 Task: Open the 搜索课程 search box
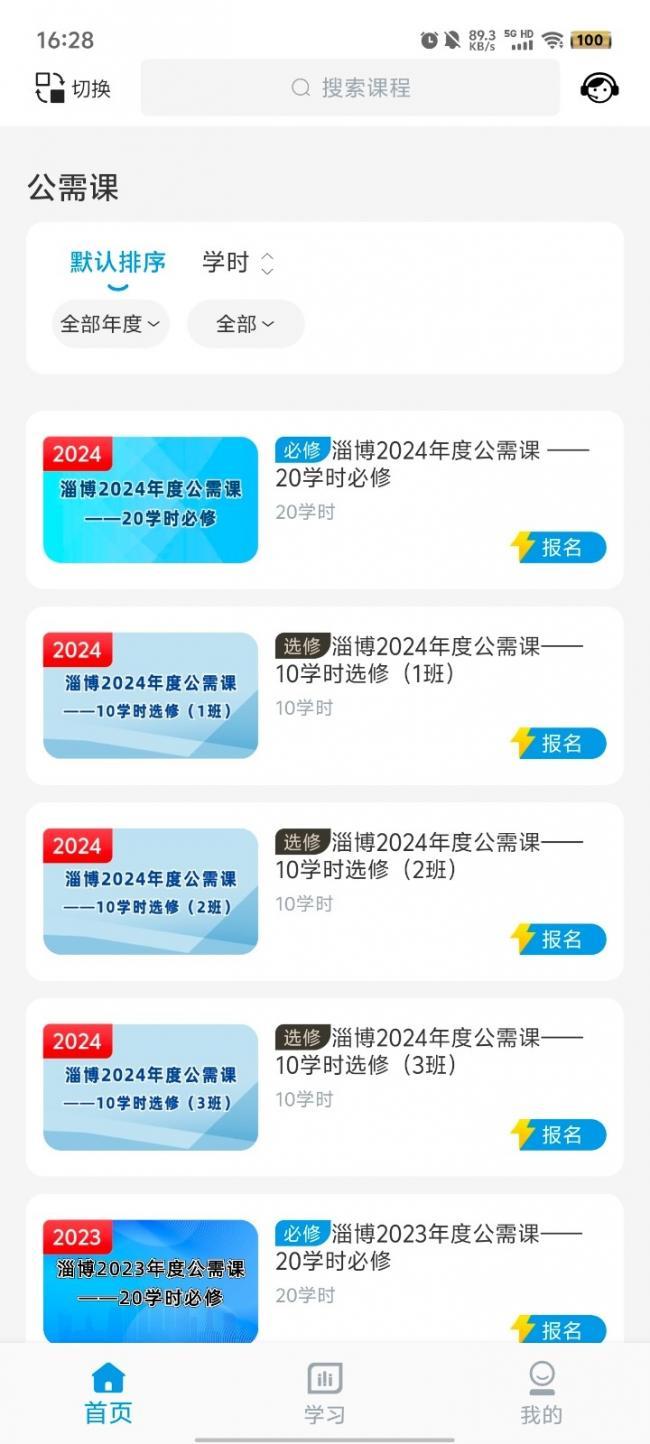(x=350, y=88)
